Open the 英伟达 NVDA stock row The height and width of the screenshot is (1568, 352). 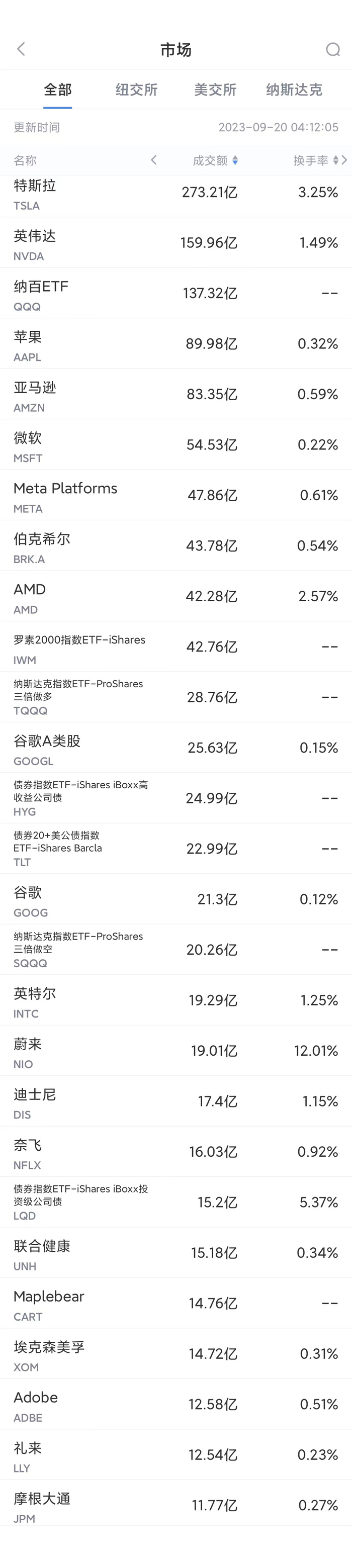(x=175, y=243)
